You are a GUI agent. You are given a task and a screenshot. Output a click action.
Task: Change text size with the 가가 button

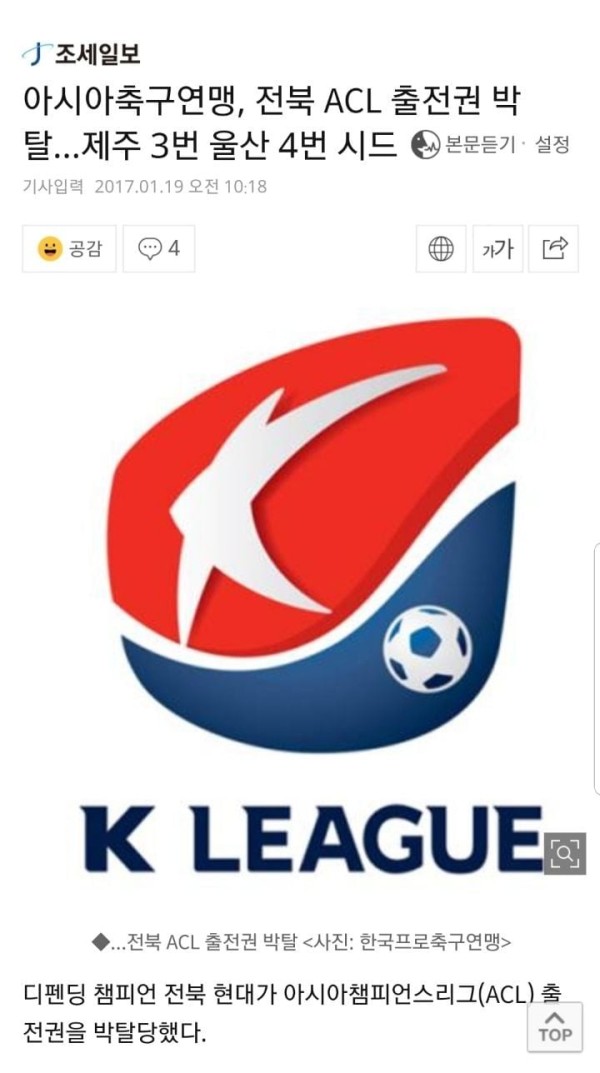click(x=497, y=248)
